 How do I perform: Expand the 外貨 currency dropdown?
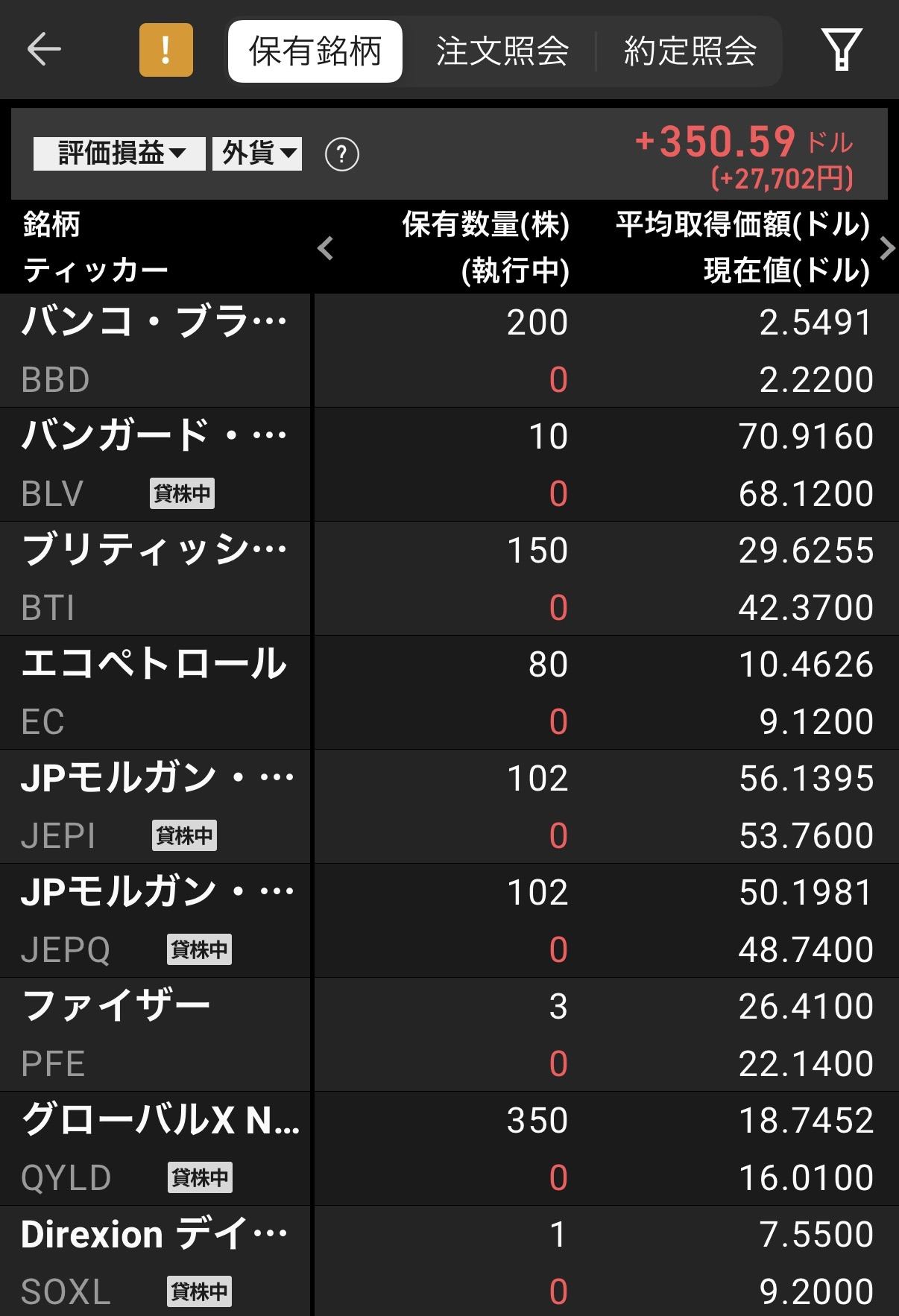coord(257,154)
